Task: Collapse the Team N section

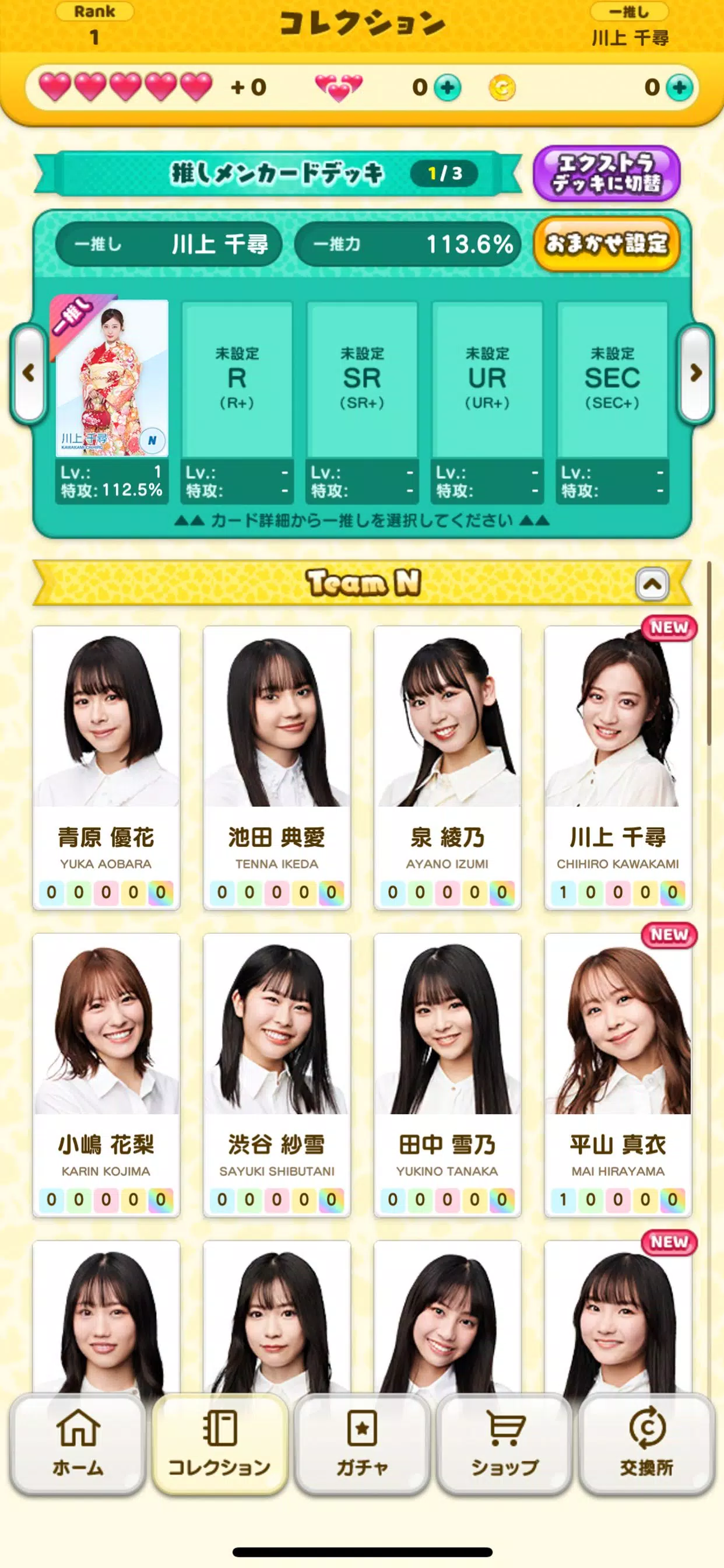Action: click(652, 584)
